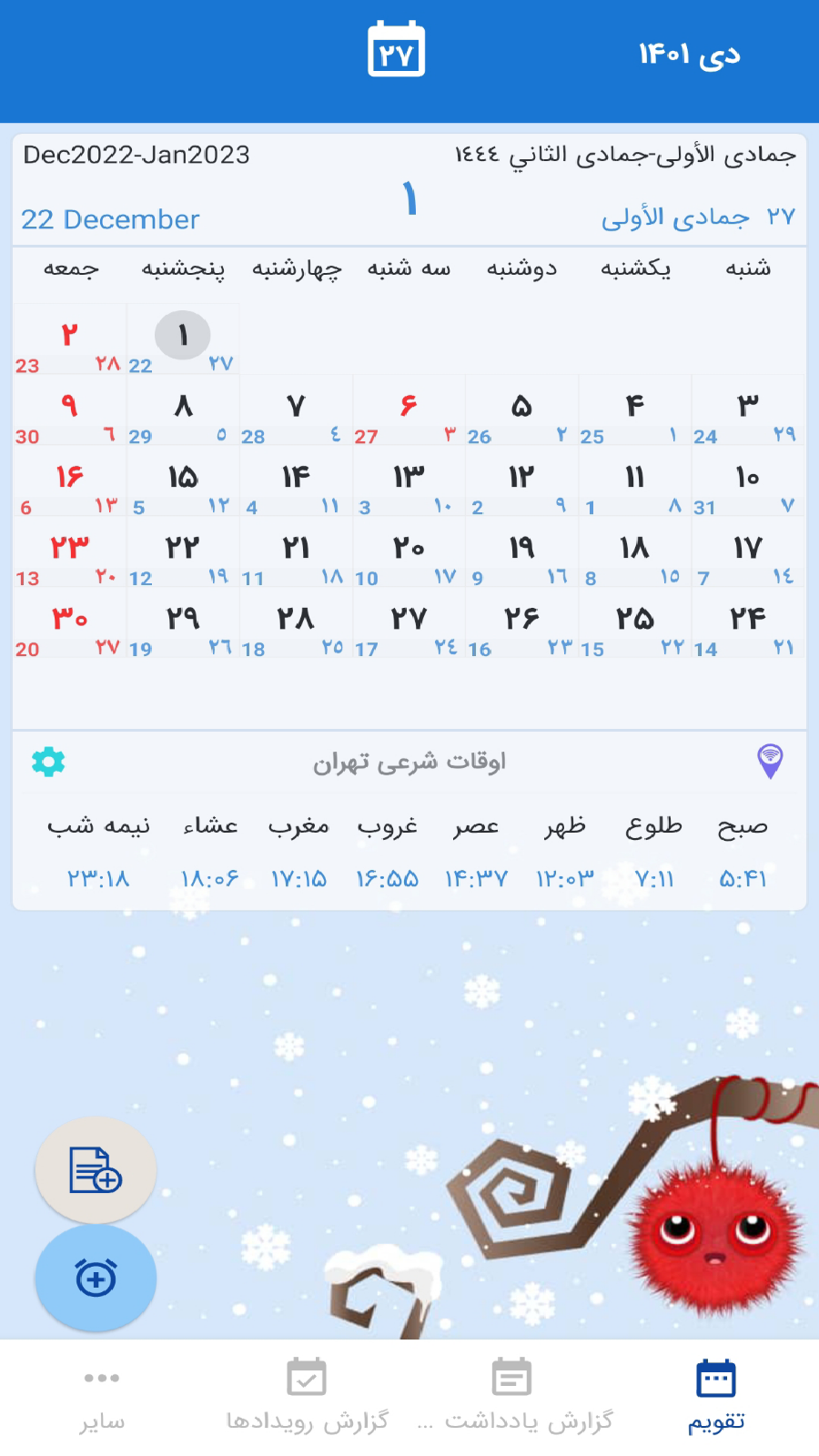Select holiday date ۶ on the calendar
The height and width of the screenshot is (1456, 819).
(x=408, y=406)
